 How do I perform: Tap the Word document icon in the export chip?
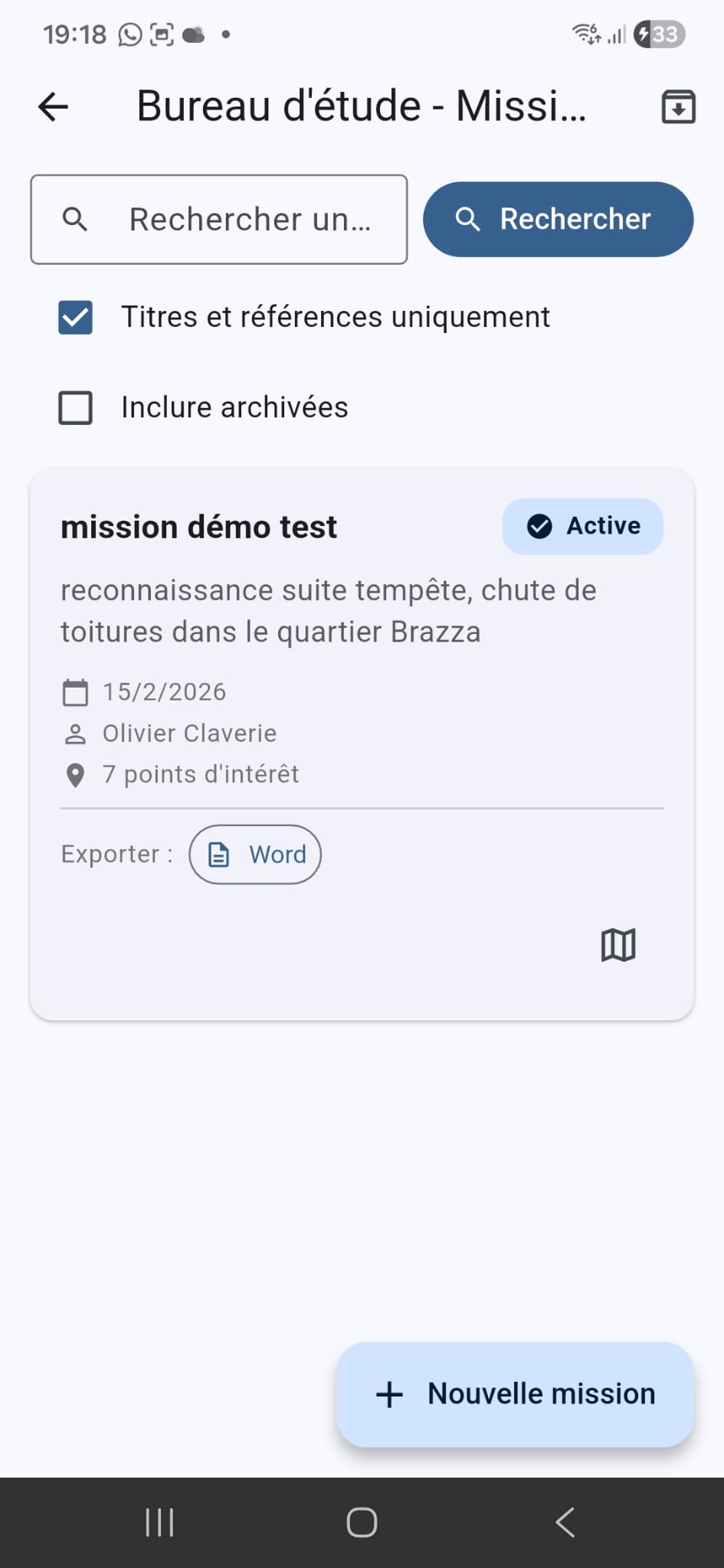point(219,854)
